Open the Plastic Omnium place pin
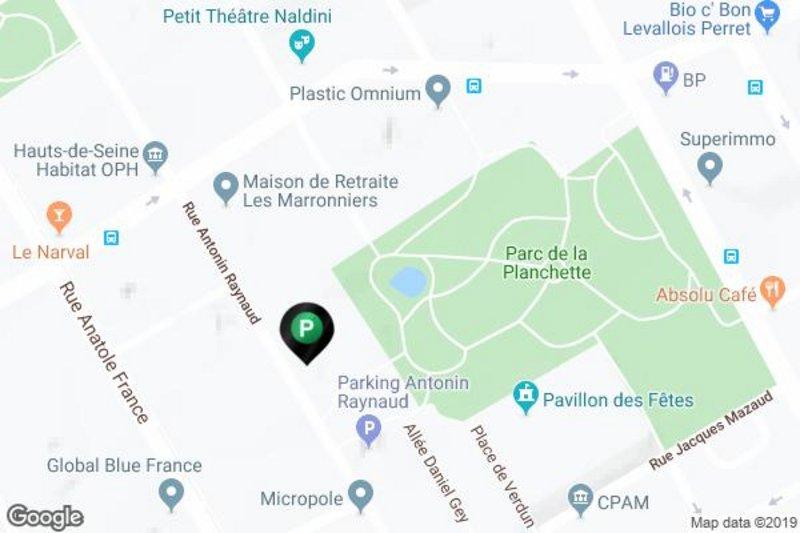The height and width of the screenshot is (533, 800). (437, 91)
